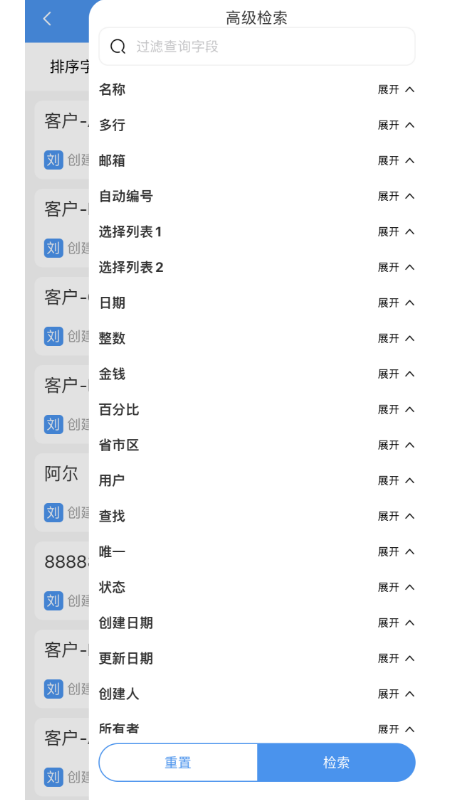
Task: Tap the back arrow in the header
Action: pos(47,19)
